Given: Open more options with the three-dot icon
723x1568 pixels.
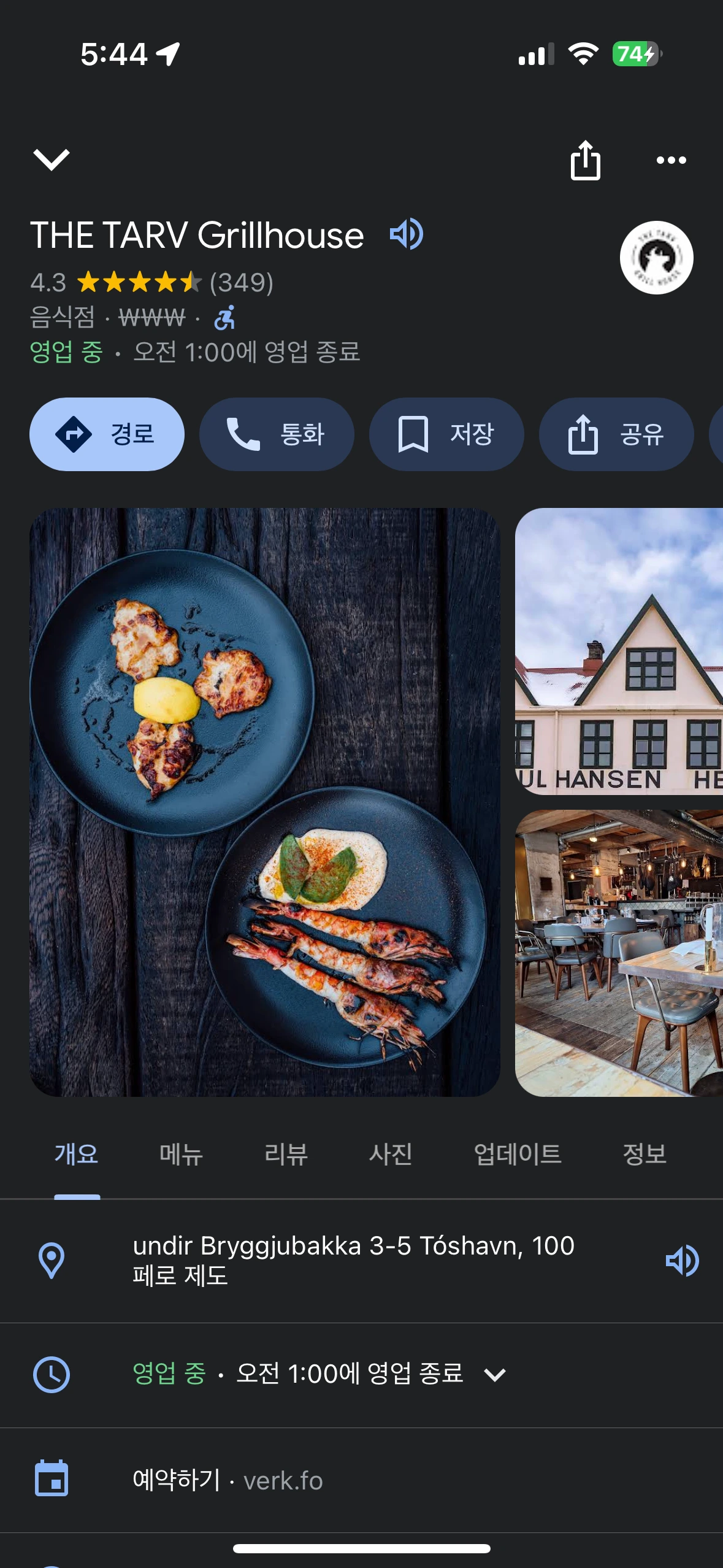Looking at the screenshot, I should tap(671, 159).
